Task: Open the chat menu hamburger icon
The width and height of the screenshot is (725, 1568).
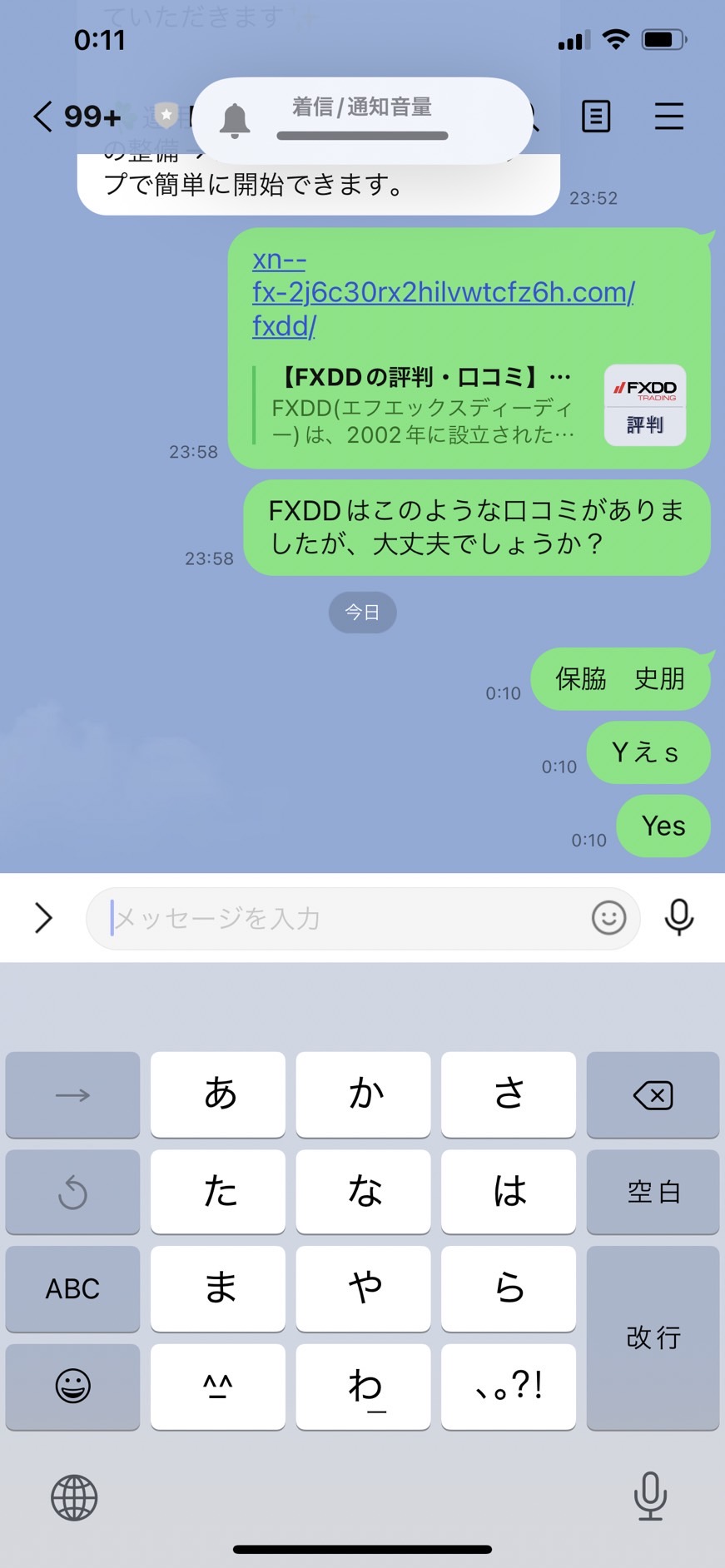Action: pyautogui.click(x=669, y=117)
